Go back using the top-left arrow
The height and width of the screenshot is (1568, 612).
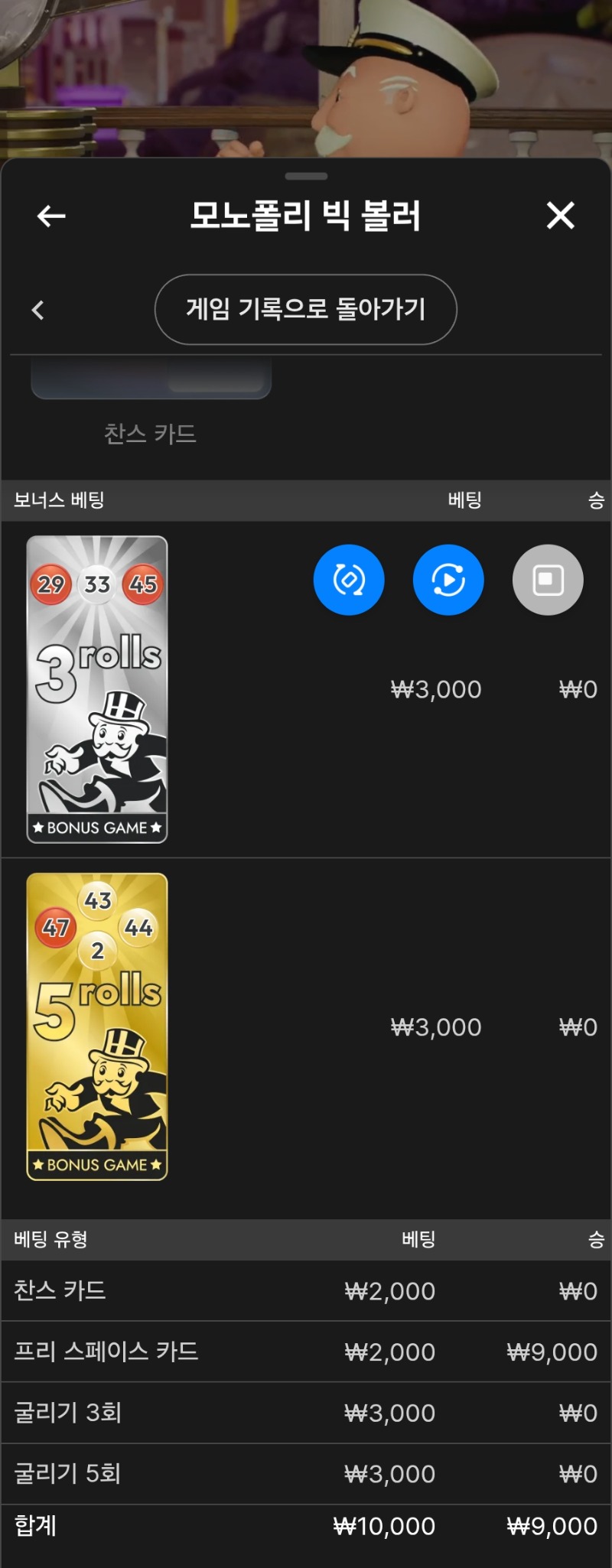51,216
